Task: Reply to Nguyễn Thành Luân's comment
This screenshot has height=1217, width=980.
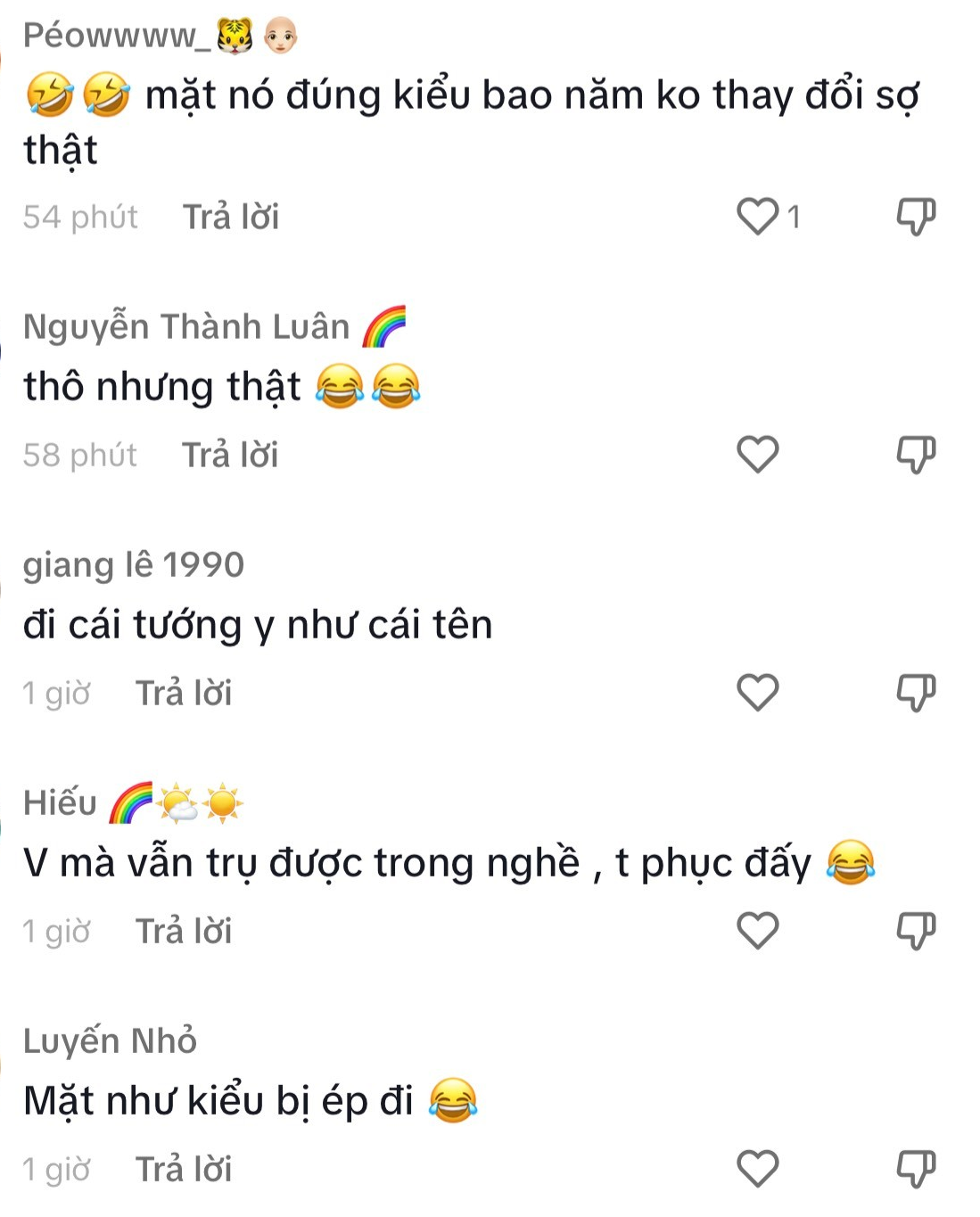Action: click(x=230, y=455)
